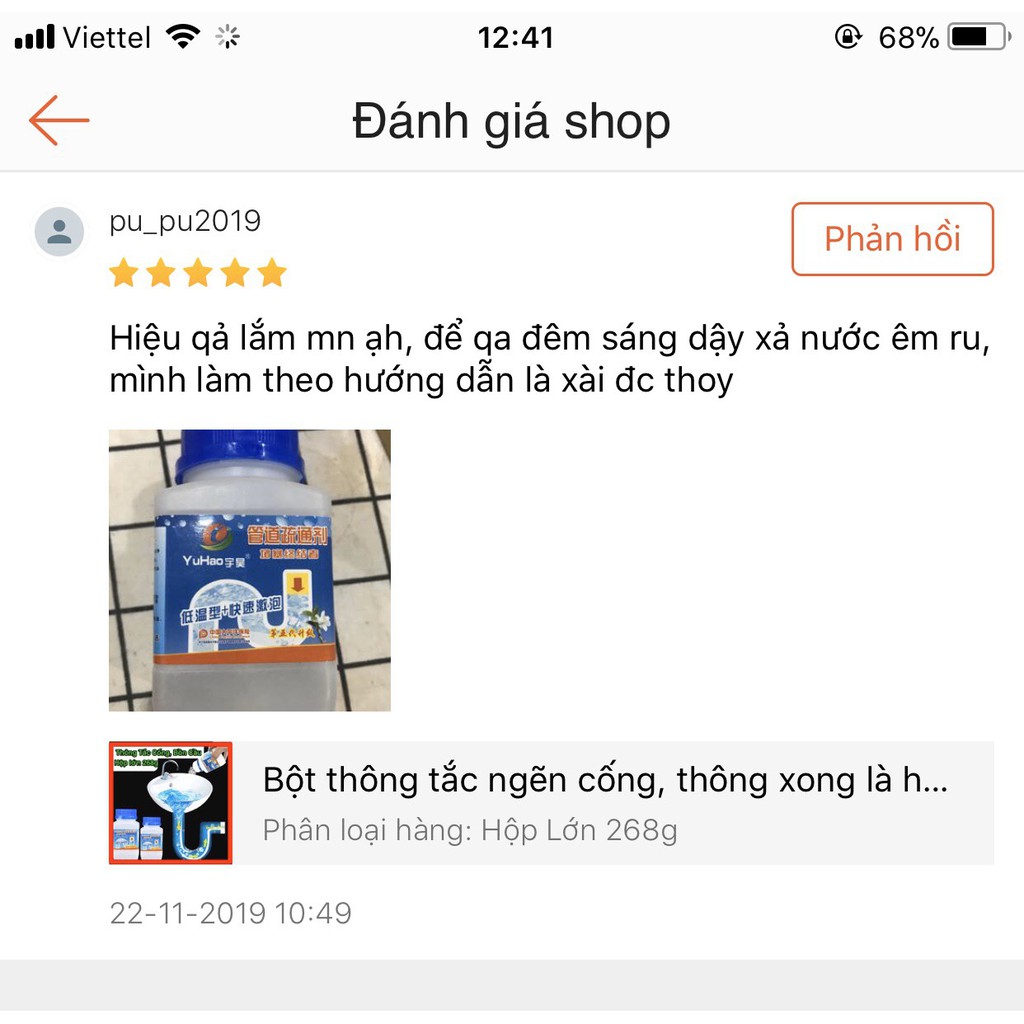
Task: Tap the Phản hồi button
Action: pyautogui.click(x=892, y=239)
